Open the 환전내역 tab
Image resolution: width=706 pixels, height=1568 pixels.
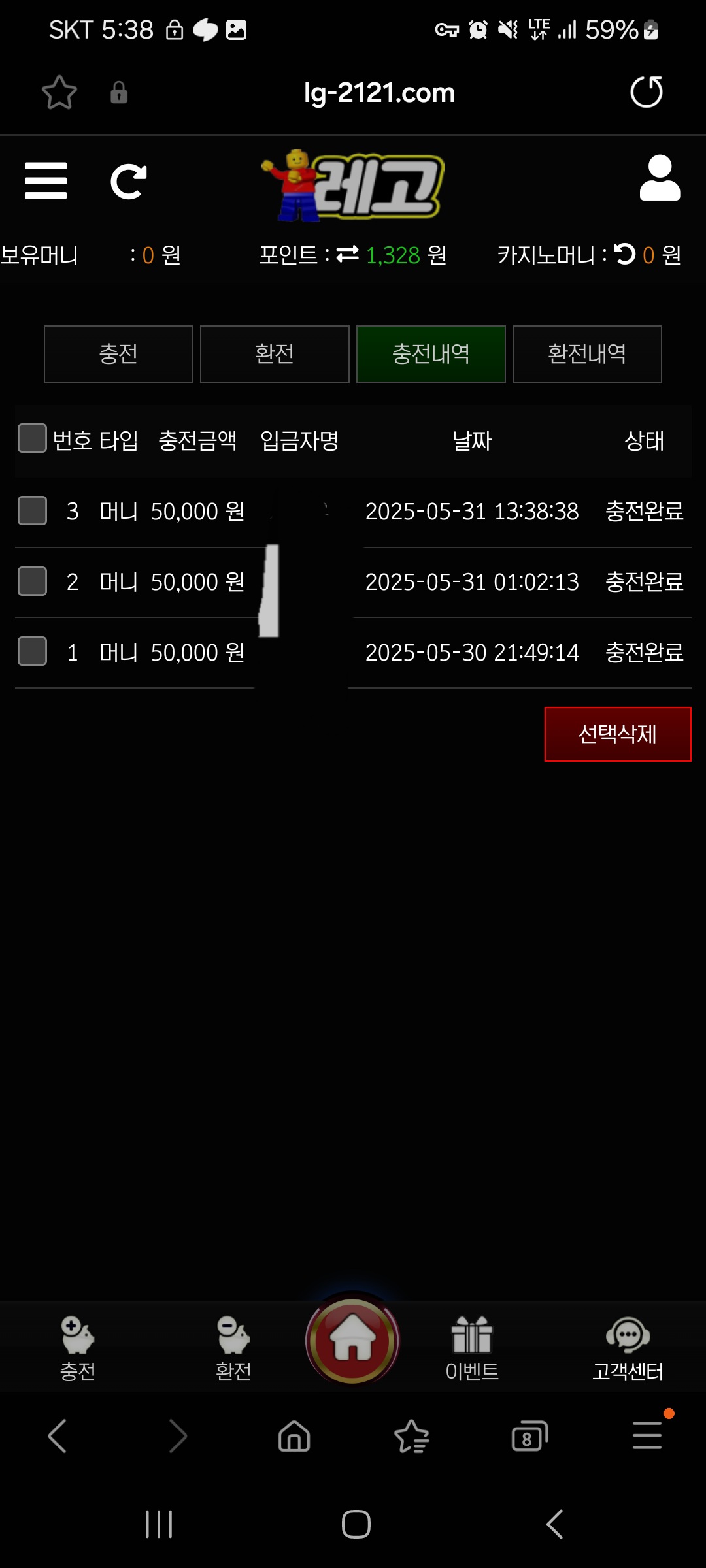pyautogui.click(x=587, y=353)
